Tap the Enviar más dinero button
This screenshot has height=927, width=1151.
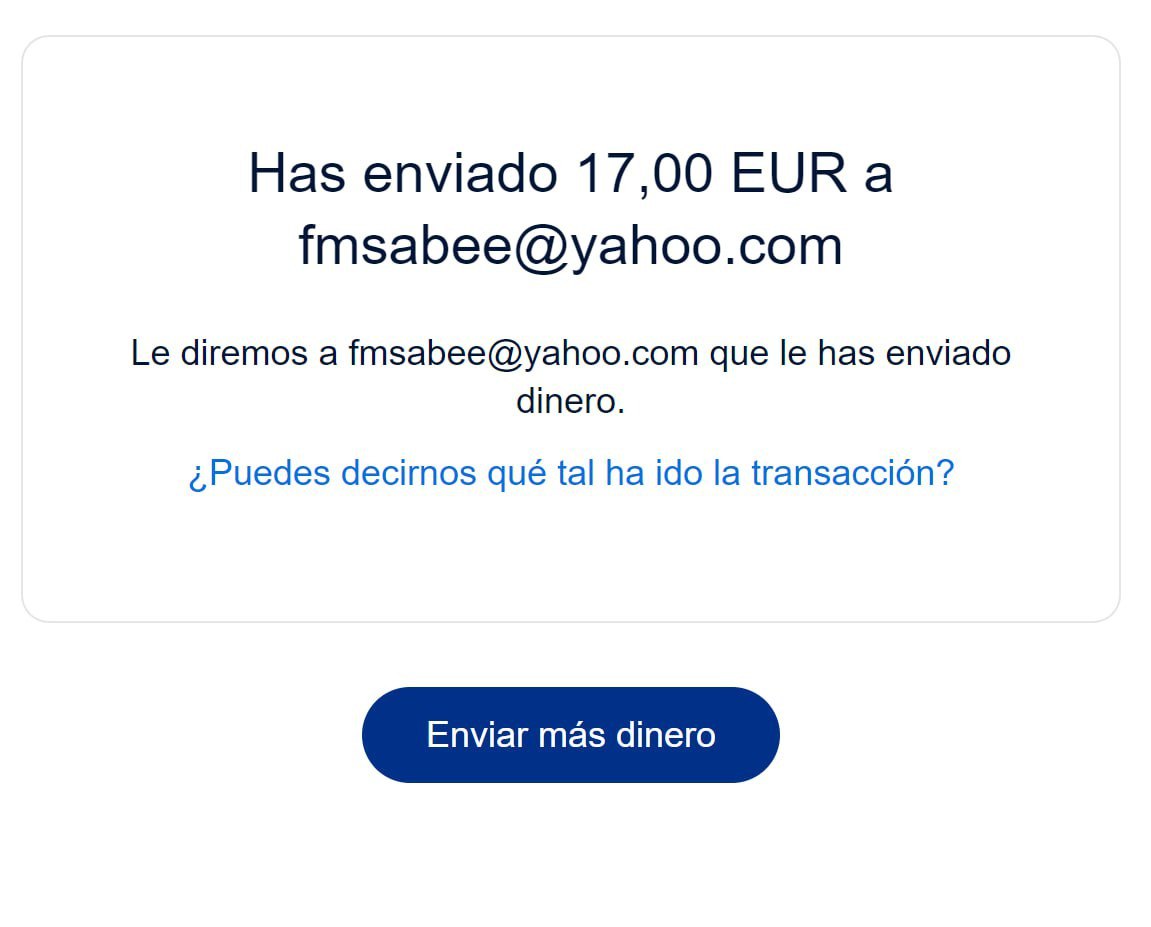click(570, 735)
